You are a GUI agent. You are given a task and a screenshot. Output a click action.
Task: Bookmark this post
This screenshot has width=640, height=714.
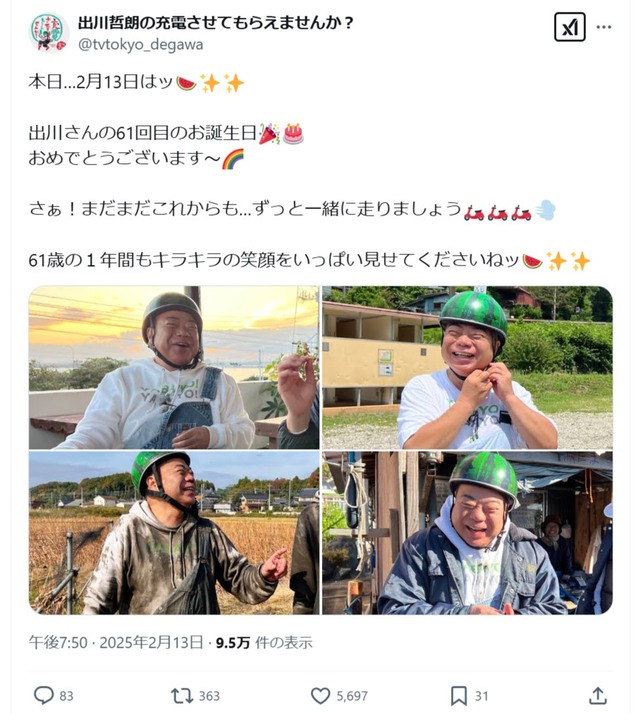coord(458,695)
